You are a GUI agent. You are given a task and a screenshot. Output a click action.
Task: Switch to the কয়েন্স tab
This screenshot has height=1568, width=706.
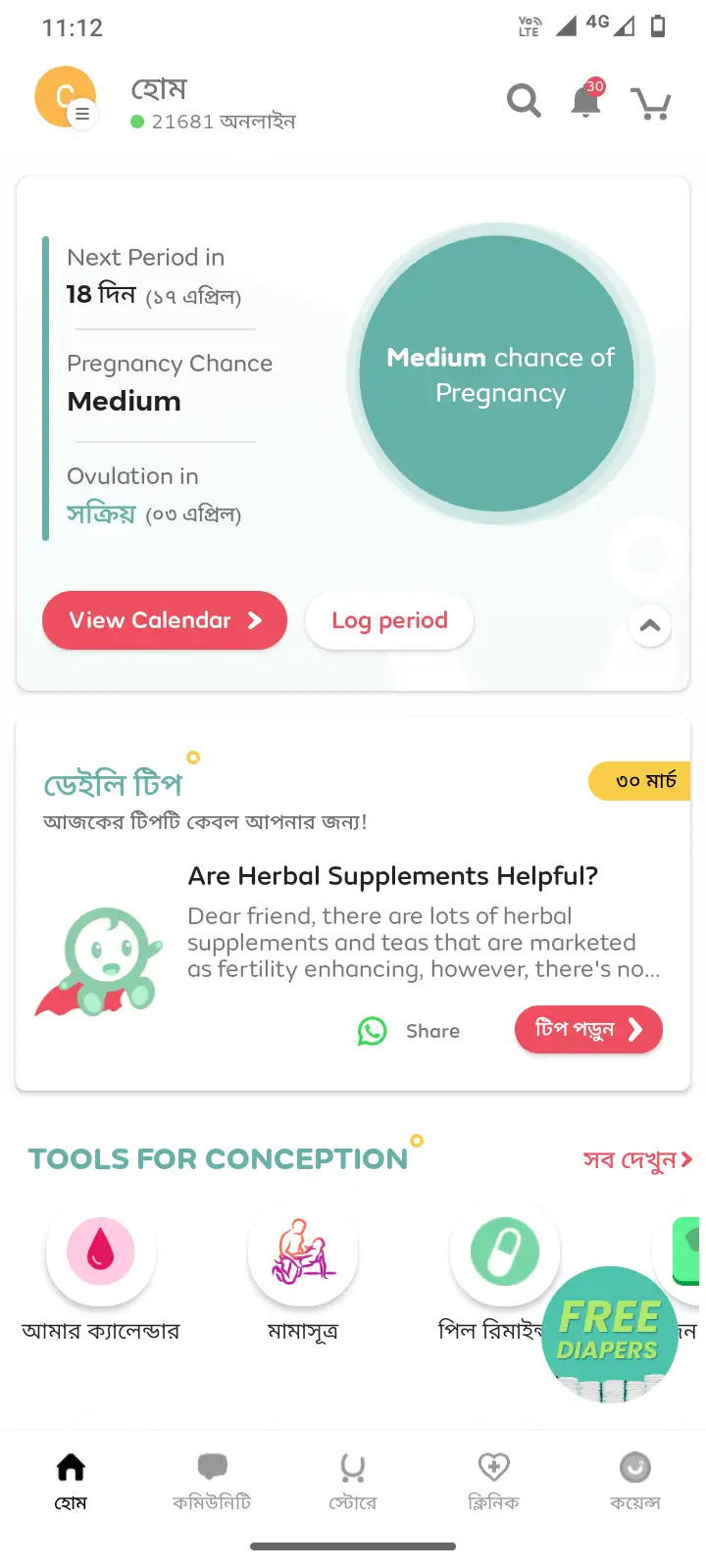click(x=634, y=1479)
